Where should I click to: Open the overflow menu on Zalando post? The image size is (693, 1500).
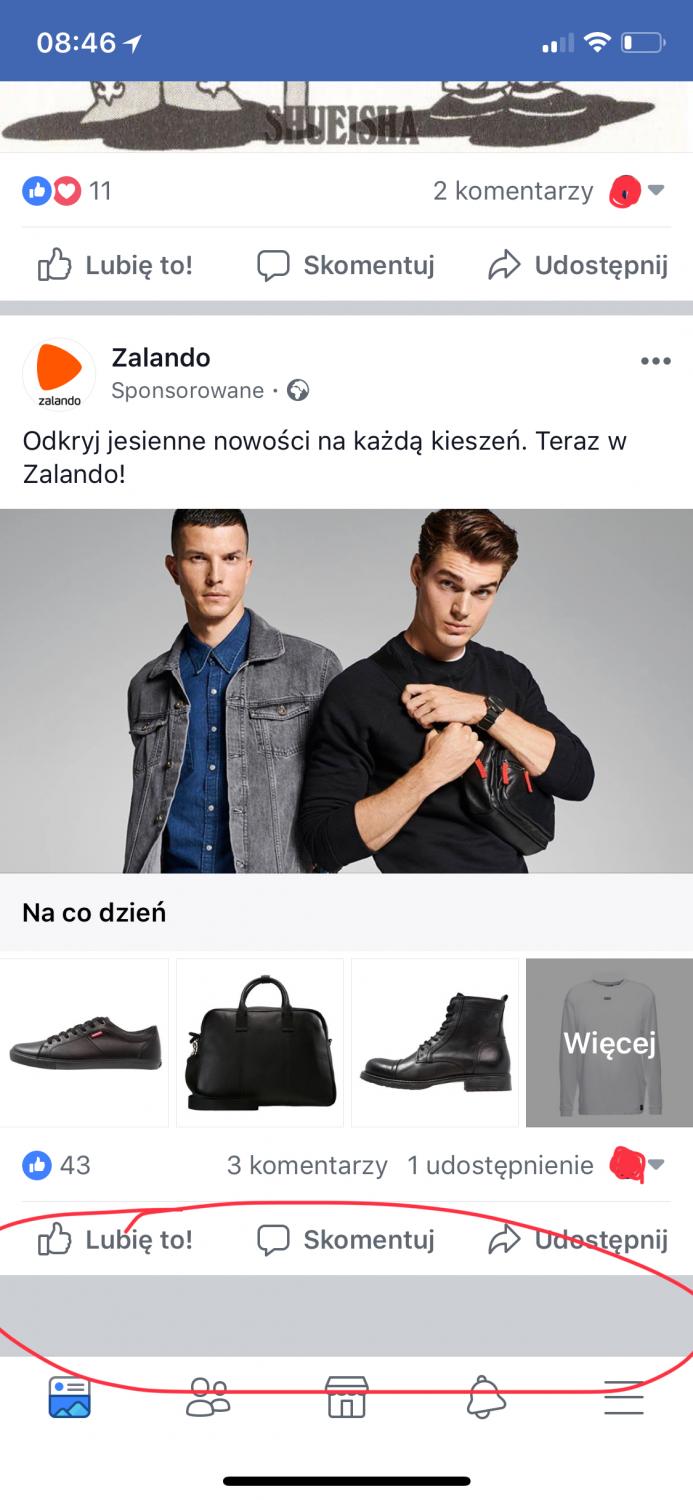[x=655, y=361]
